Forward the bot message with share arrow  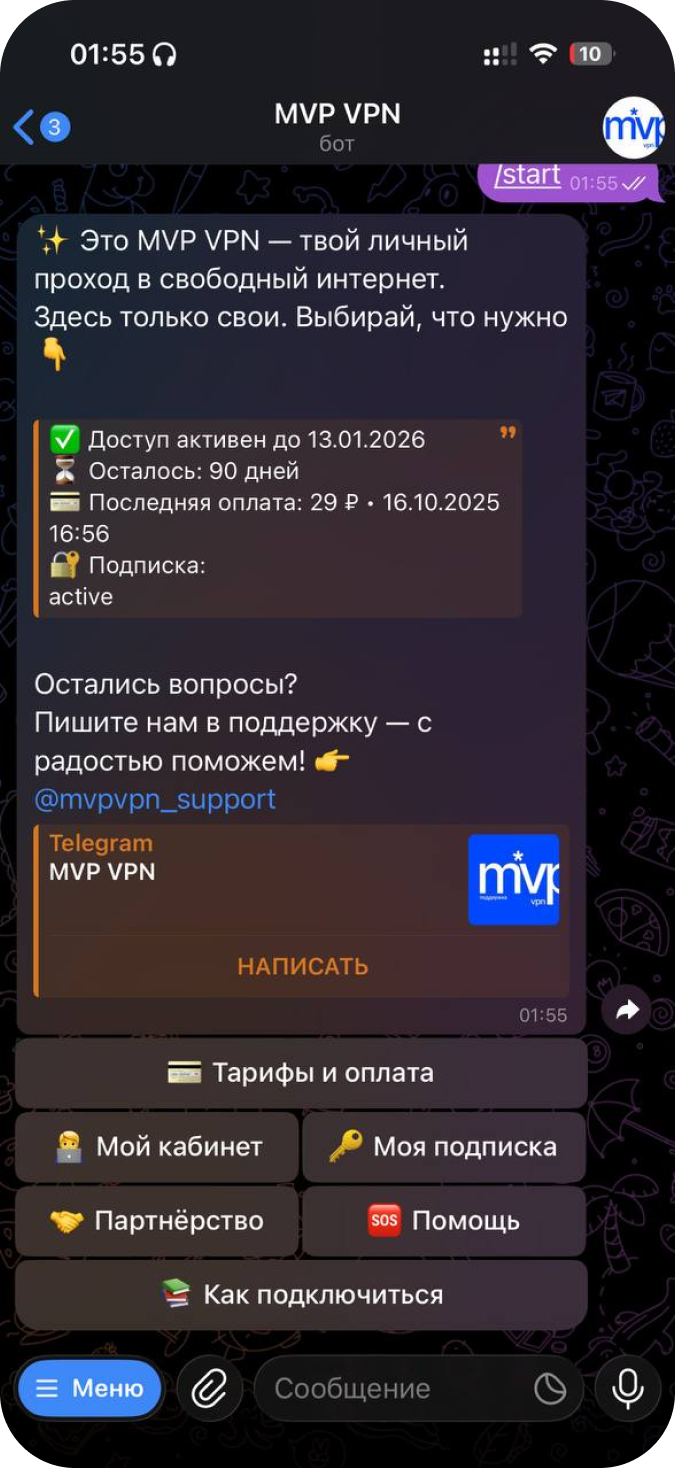tap(627, 1010)
